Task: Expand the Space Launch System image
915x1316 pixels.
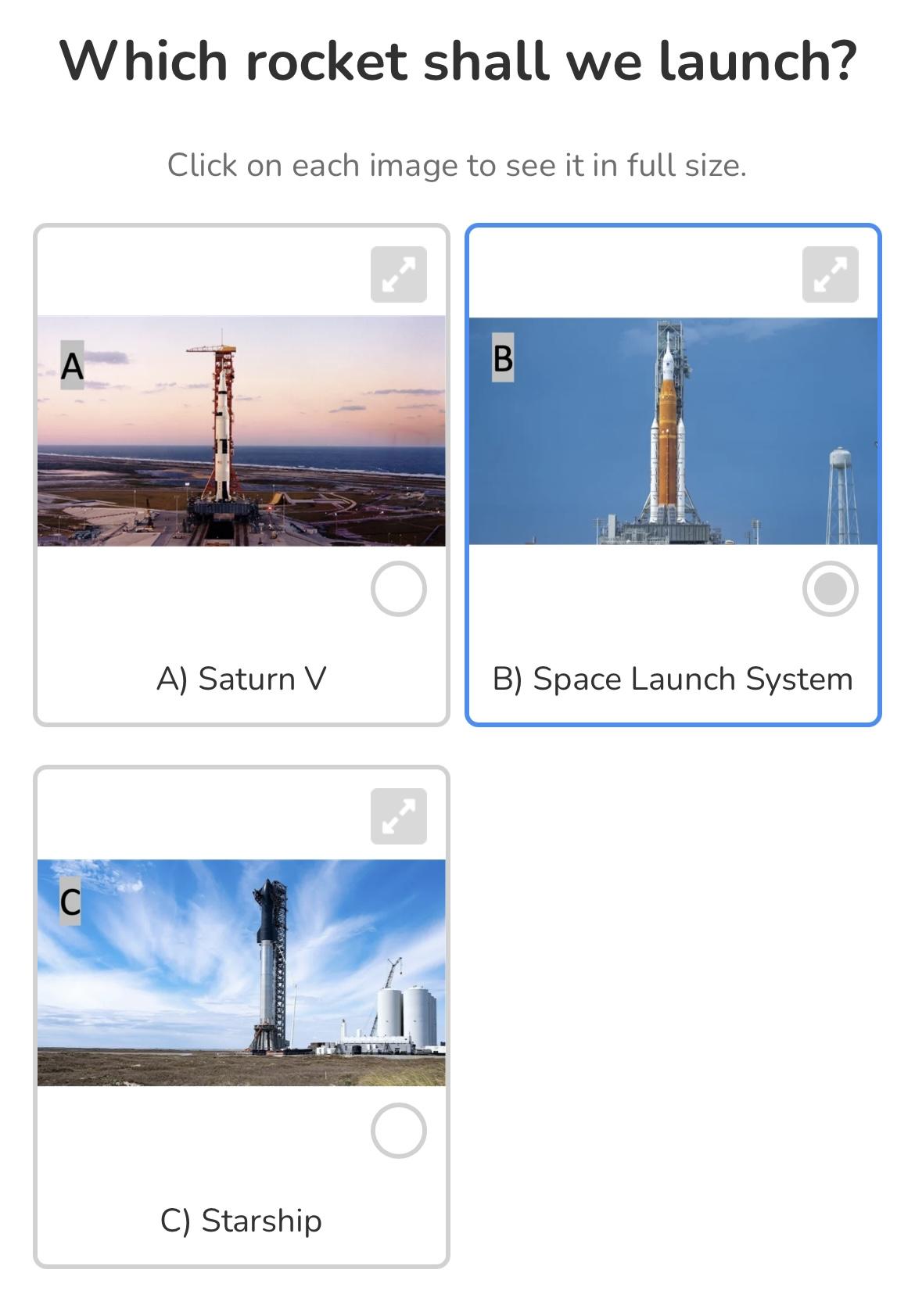Action: pos(830,274)
